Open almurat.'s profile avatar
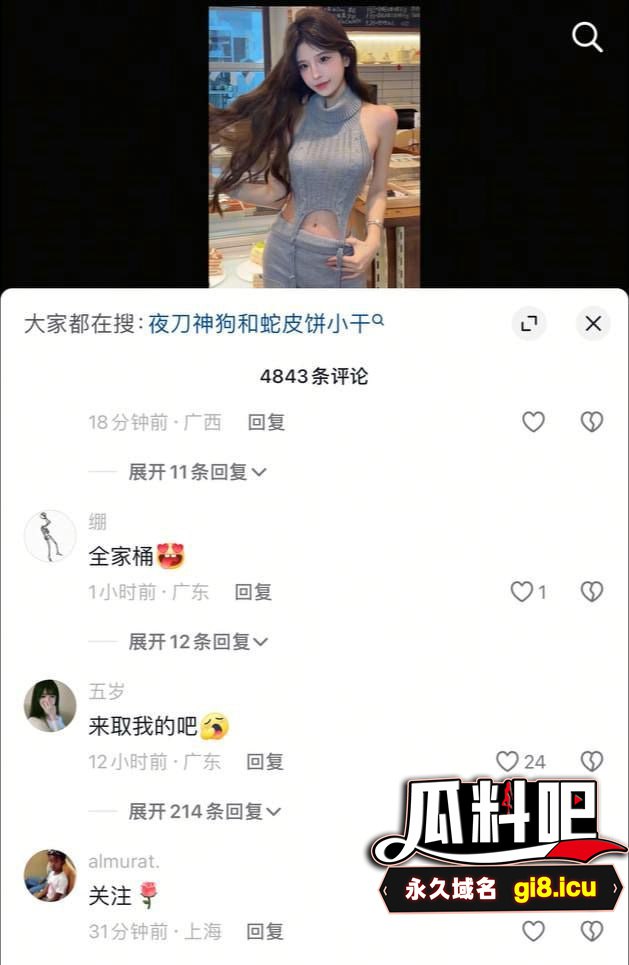Image resolution: width=629 pixels, height=965 pixels. pos(50,876)
